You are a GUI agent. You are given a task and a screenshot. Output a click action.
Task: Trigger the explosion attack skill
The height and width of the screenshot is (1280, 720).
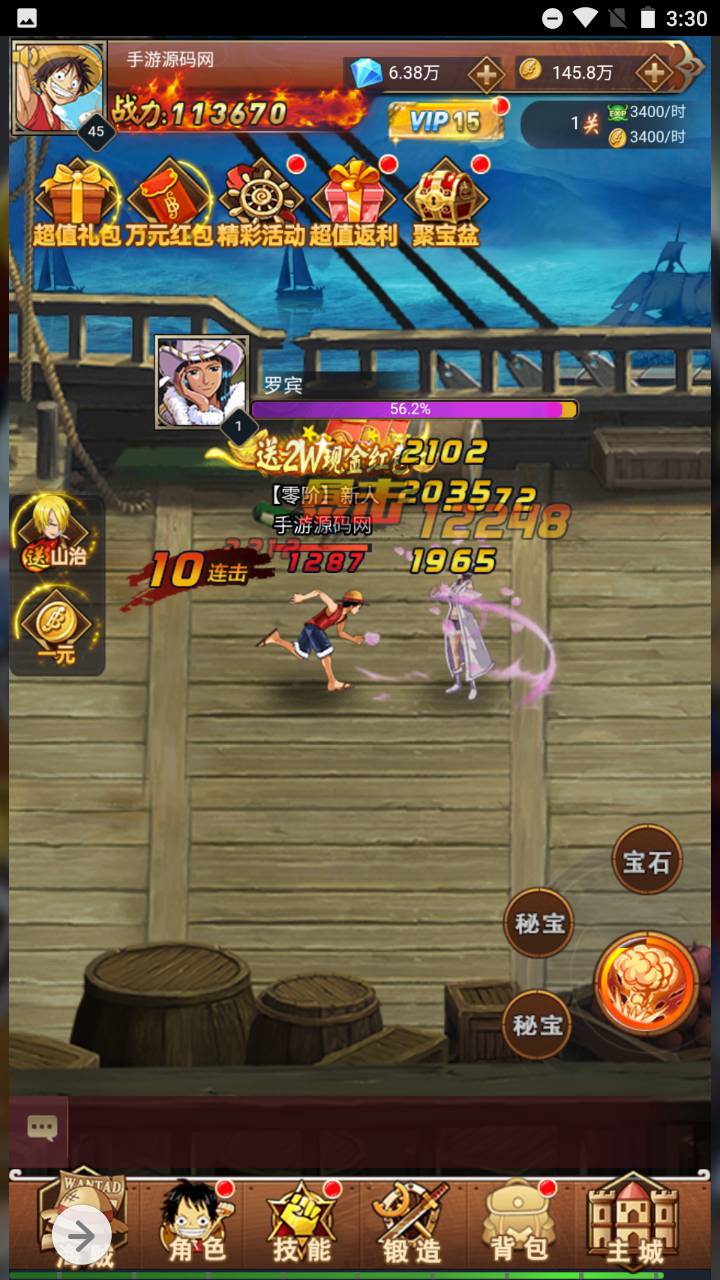[x=646, y=983]
